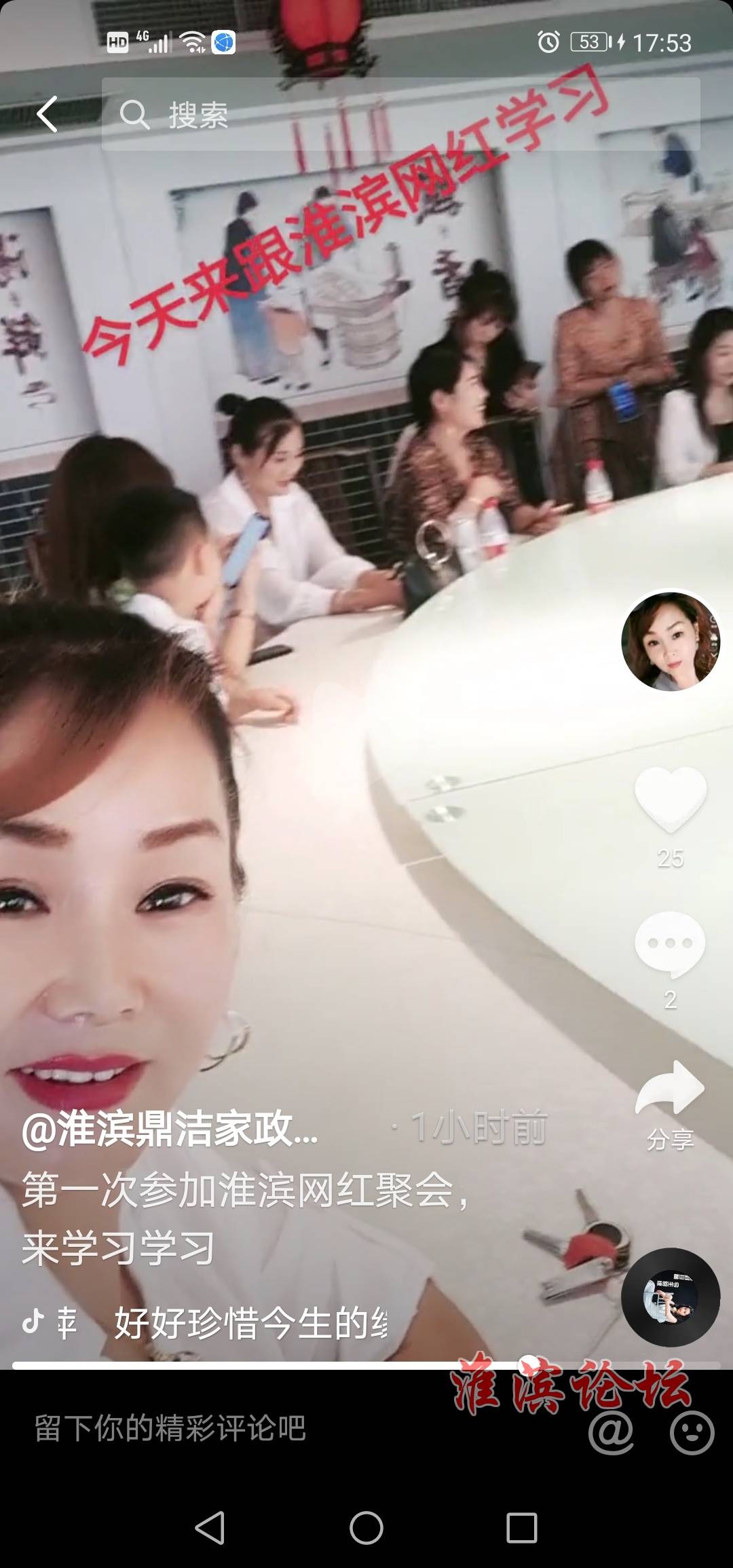Tap the 好好珍惜今生的缘 music title
733x1568 pixels.
point(251,1323)
